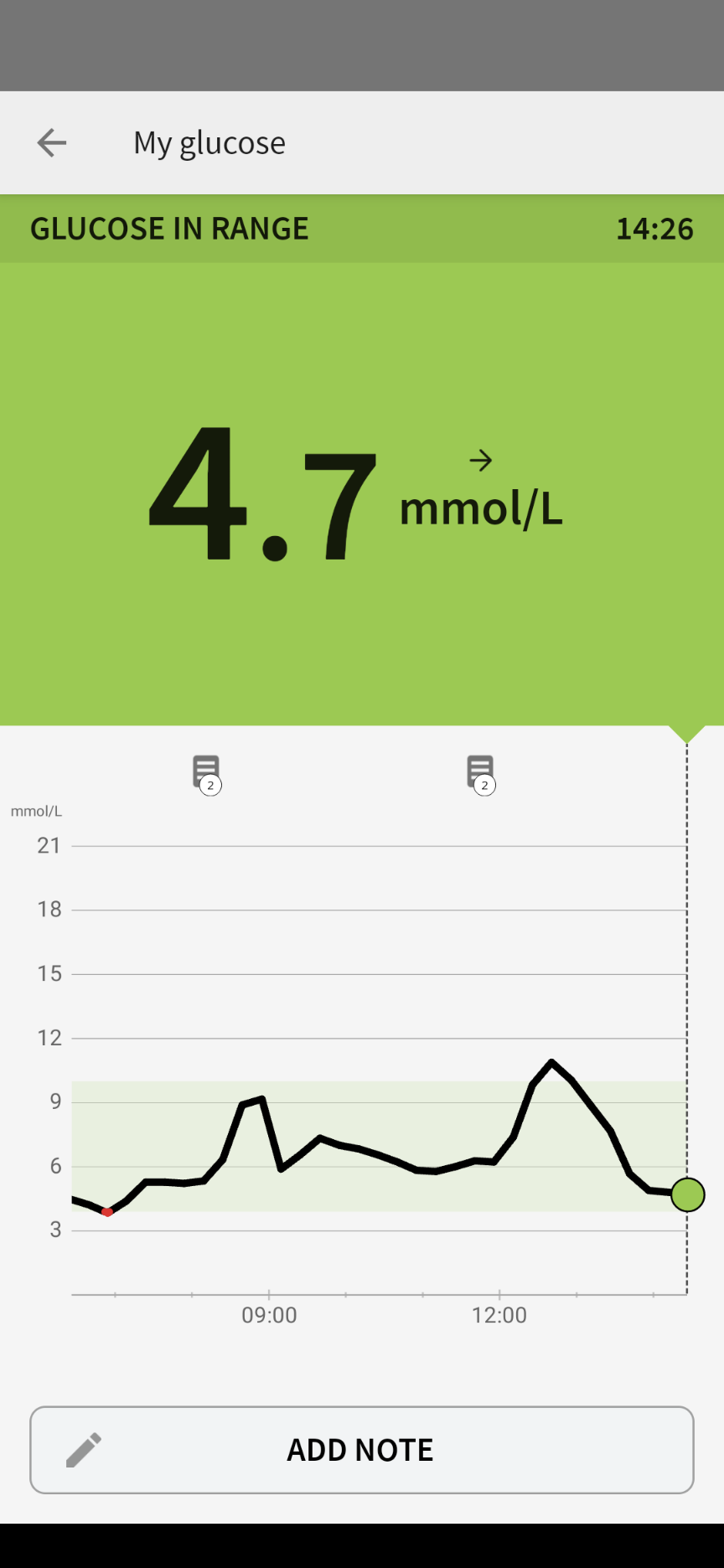Select the current green glucose reading dot
This screenshot has height=1568, width=724.
tap(688, 1194)
